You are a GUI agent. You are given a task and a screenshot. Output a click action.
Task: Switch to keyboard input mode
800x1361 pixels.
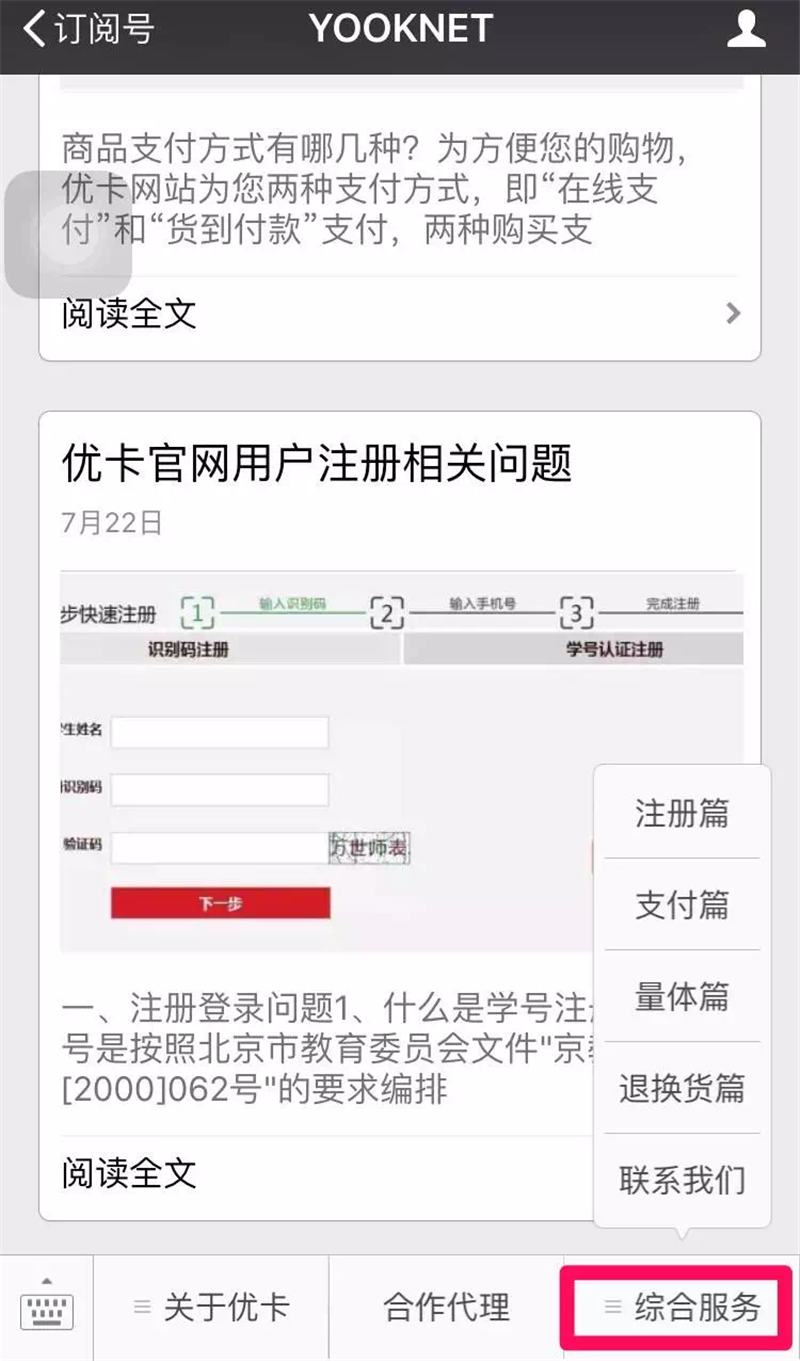(47, 1307)
